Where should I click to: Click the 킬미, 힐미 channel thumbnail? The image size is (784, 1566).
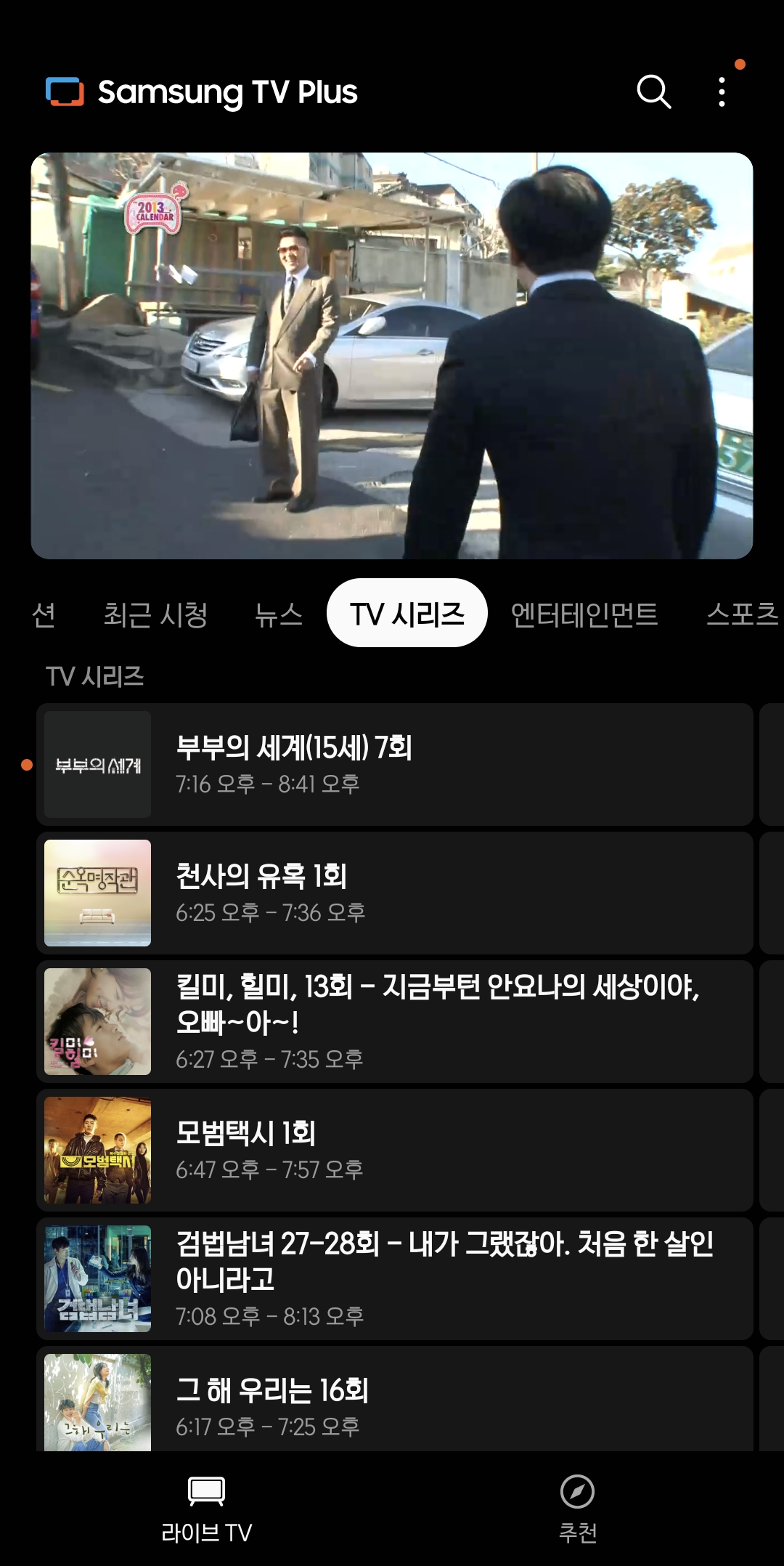[x=97, y=1021]
